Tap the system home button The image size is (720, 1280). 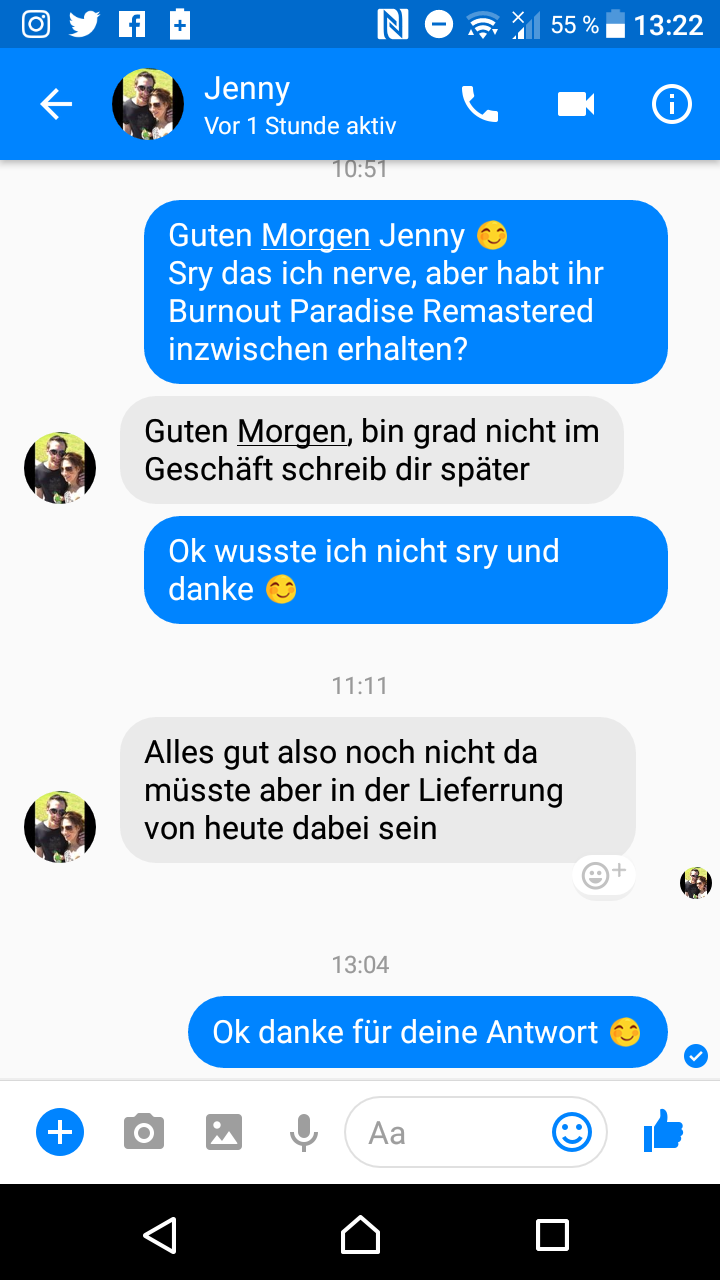pos(360,1235)
